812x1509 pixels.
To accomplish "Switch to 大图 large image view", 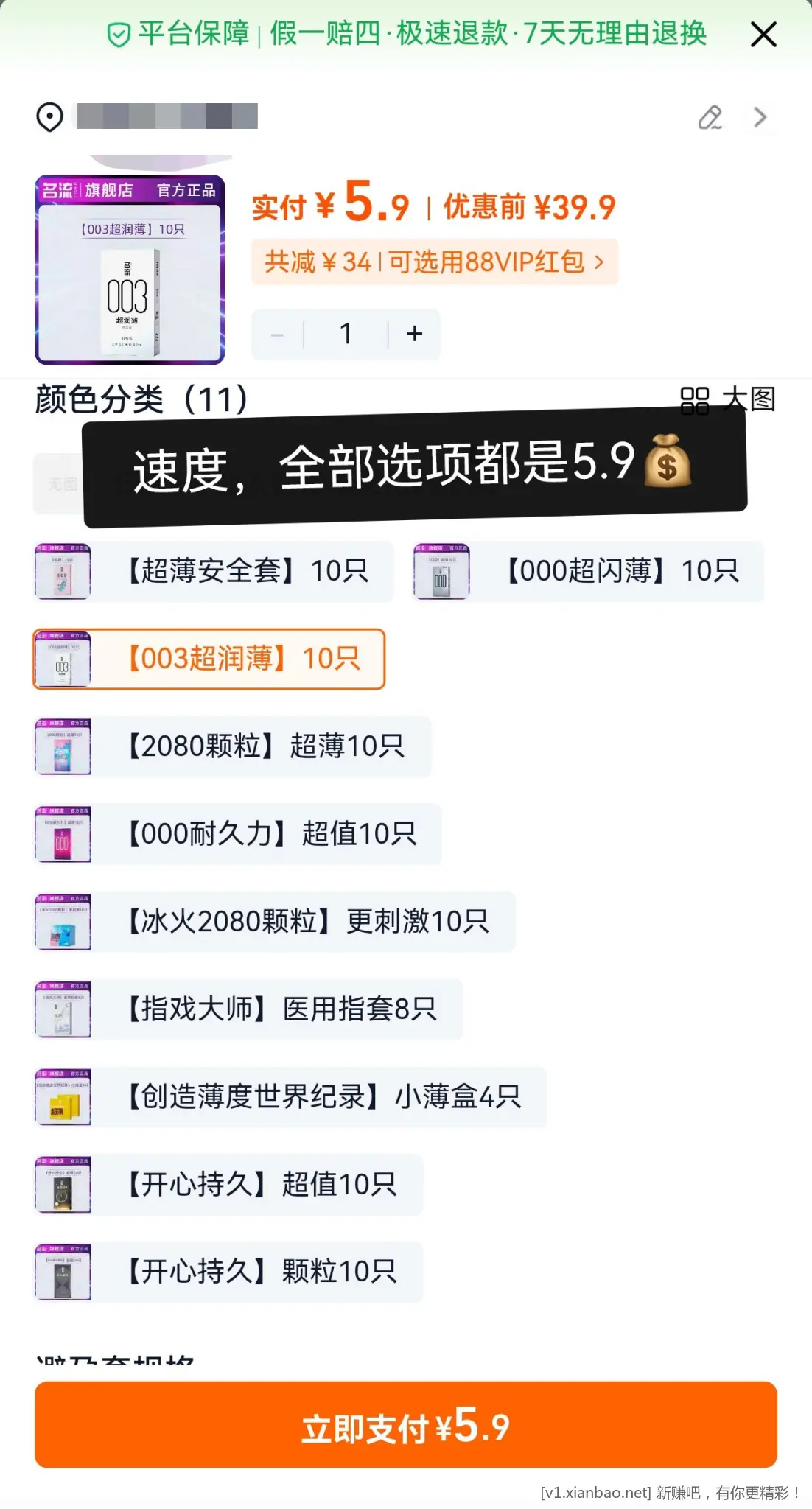I will [727, 400].
